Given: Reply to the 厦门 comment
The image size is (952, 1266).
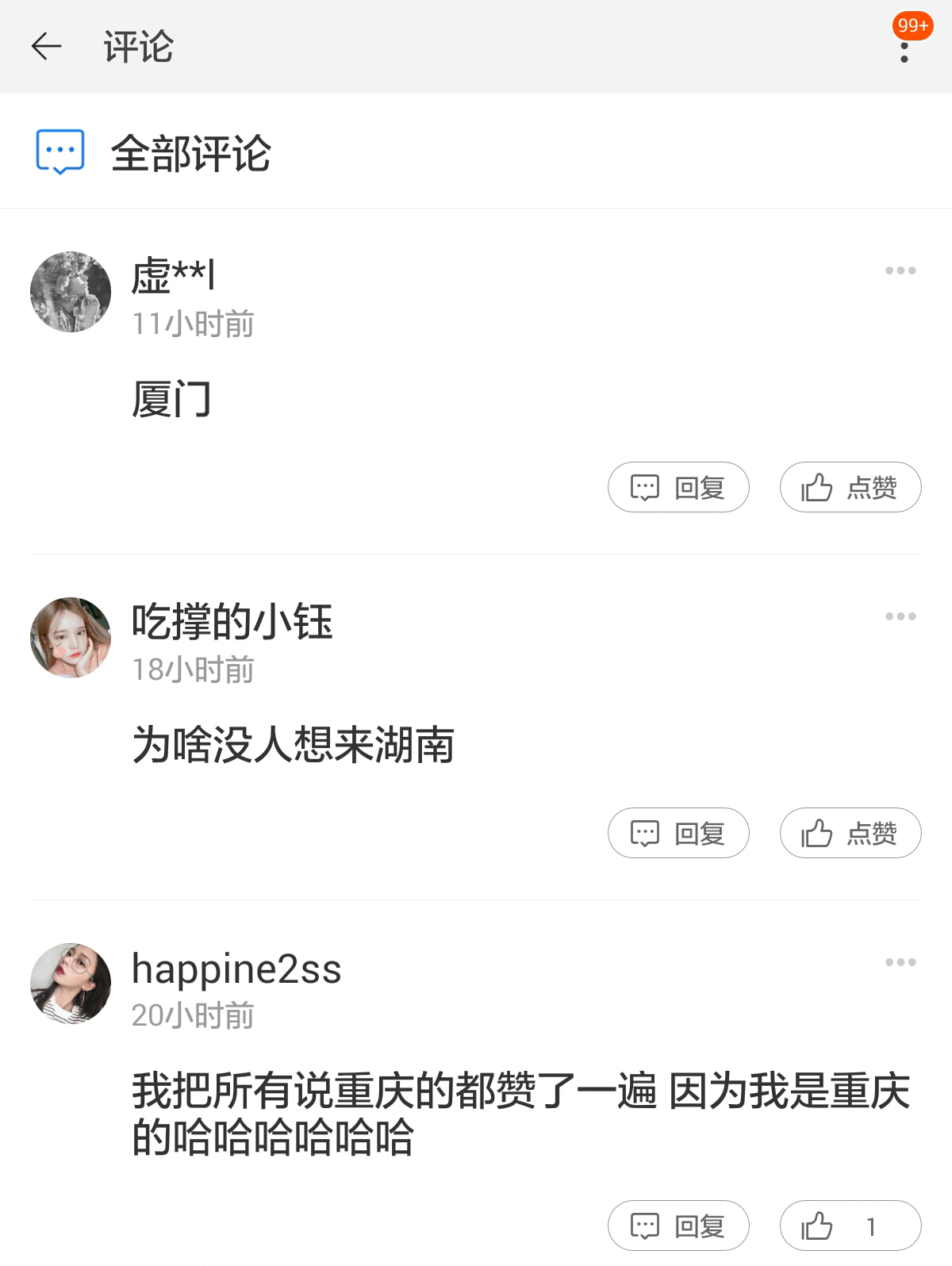Looking at the screenshot, I should (x=678, y=487).
